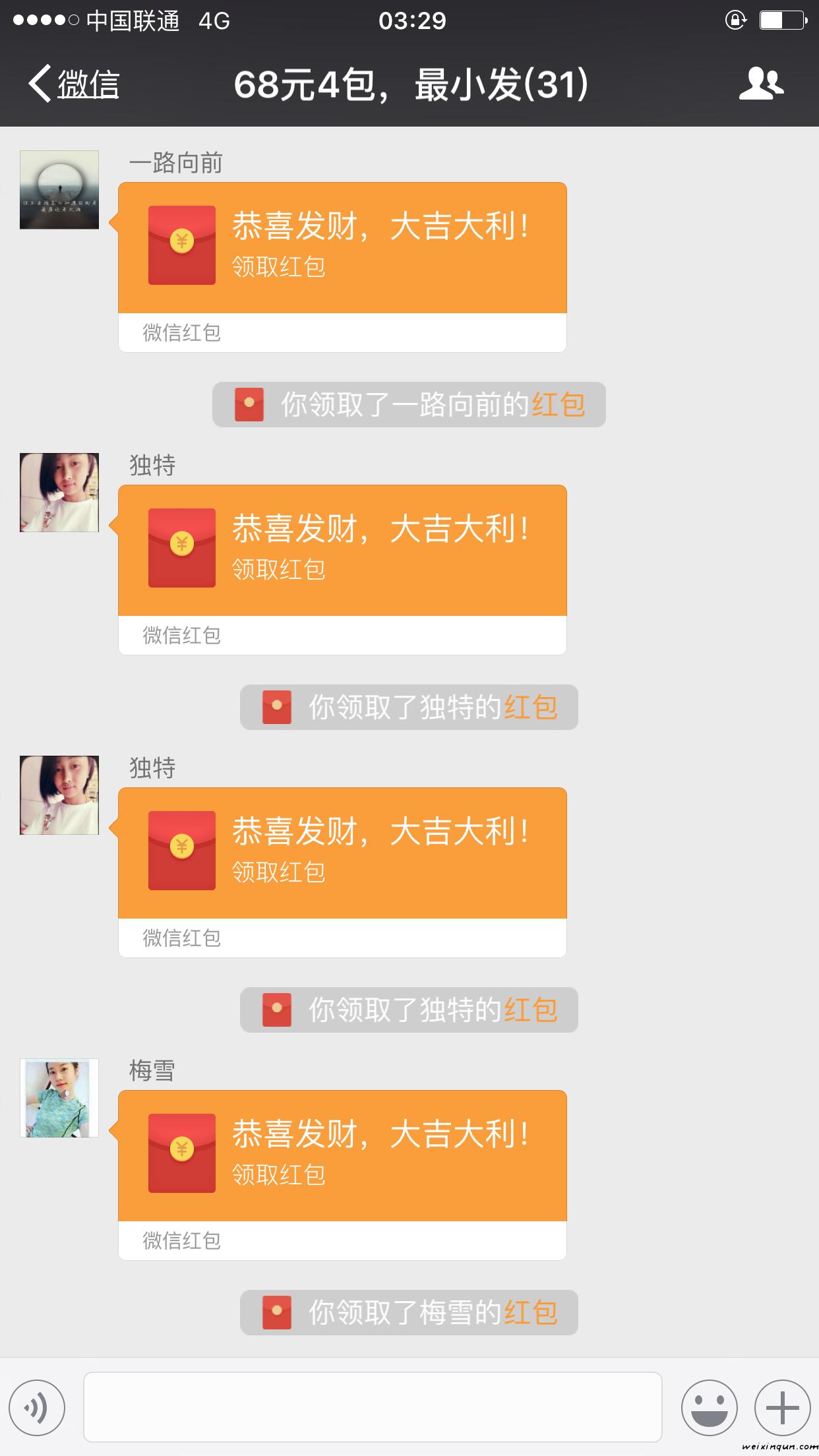Switch to voice message input
The image size is (819, 1456).
pyautogui.click(x=37, y=1407)
